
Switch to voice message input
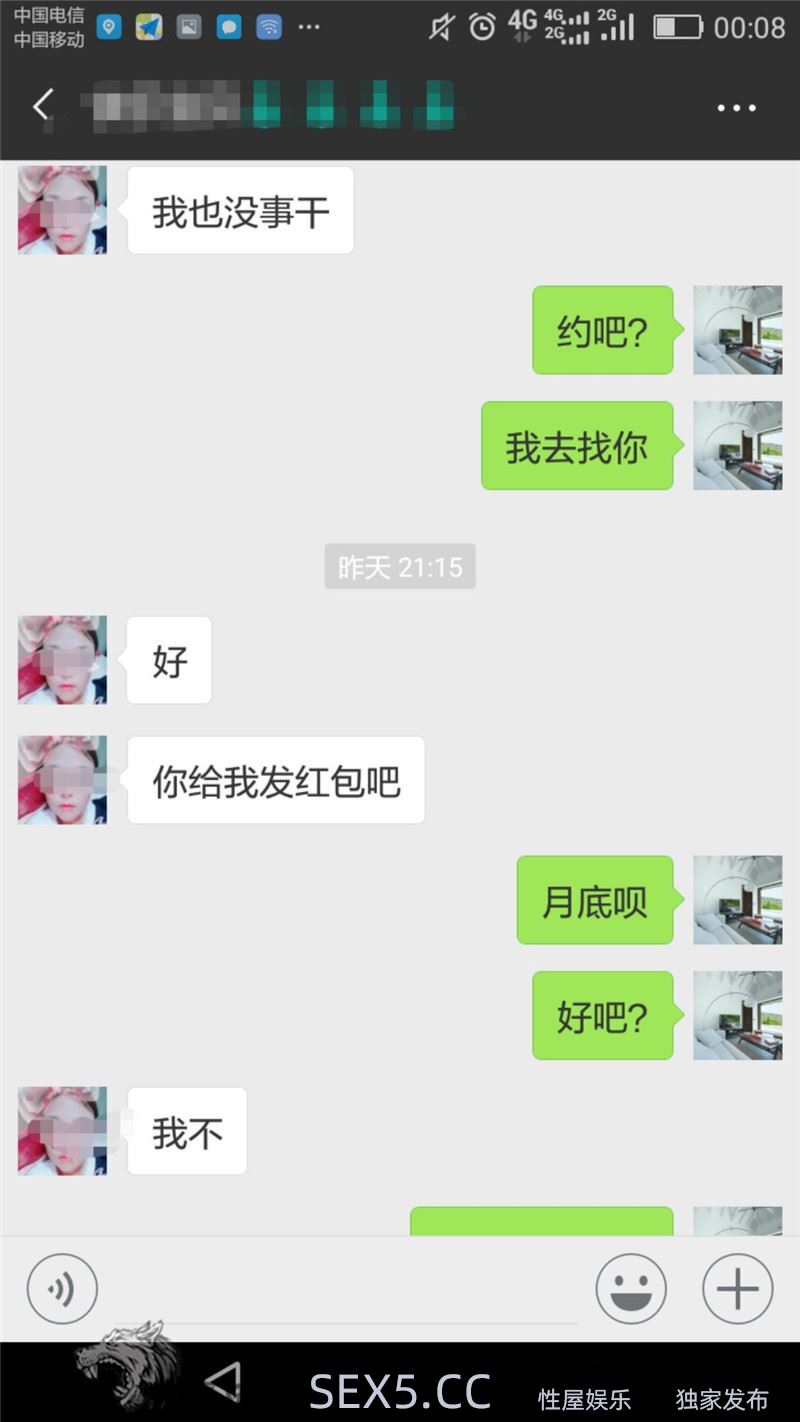pyautogui.click(x=62, y=1290)
